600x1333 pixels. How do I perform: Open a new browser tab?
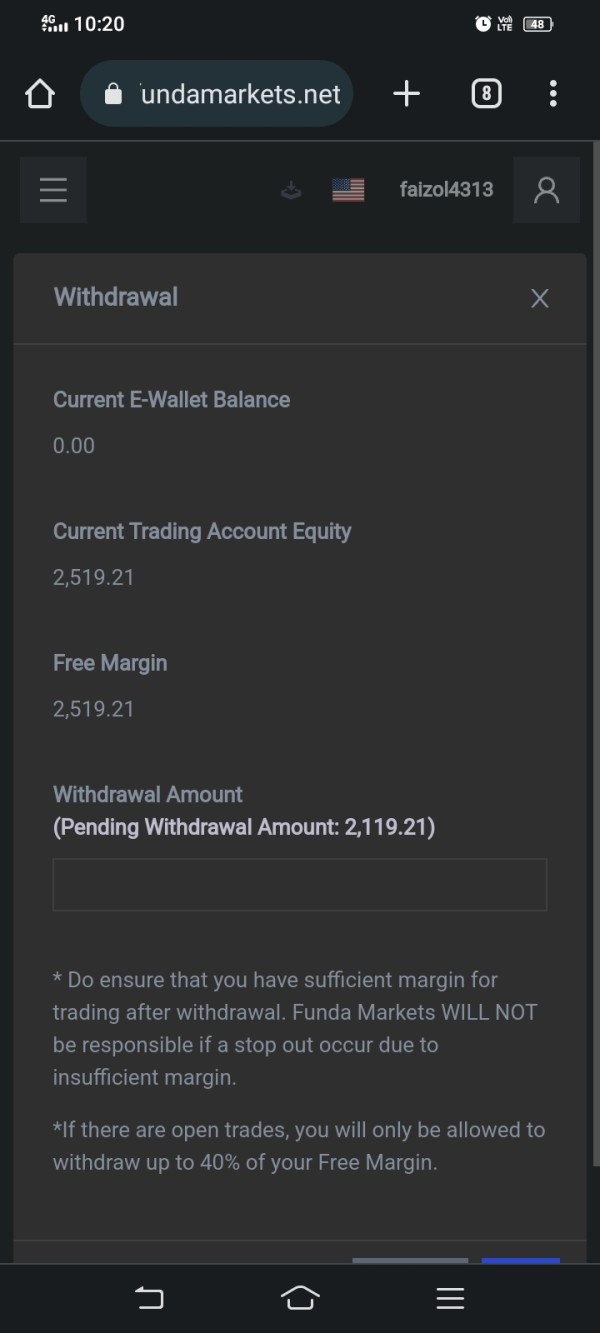tap(406, 94)
